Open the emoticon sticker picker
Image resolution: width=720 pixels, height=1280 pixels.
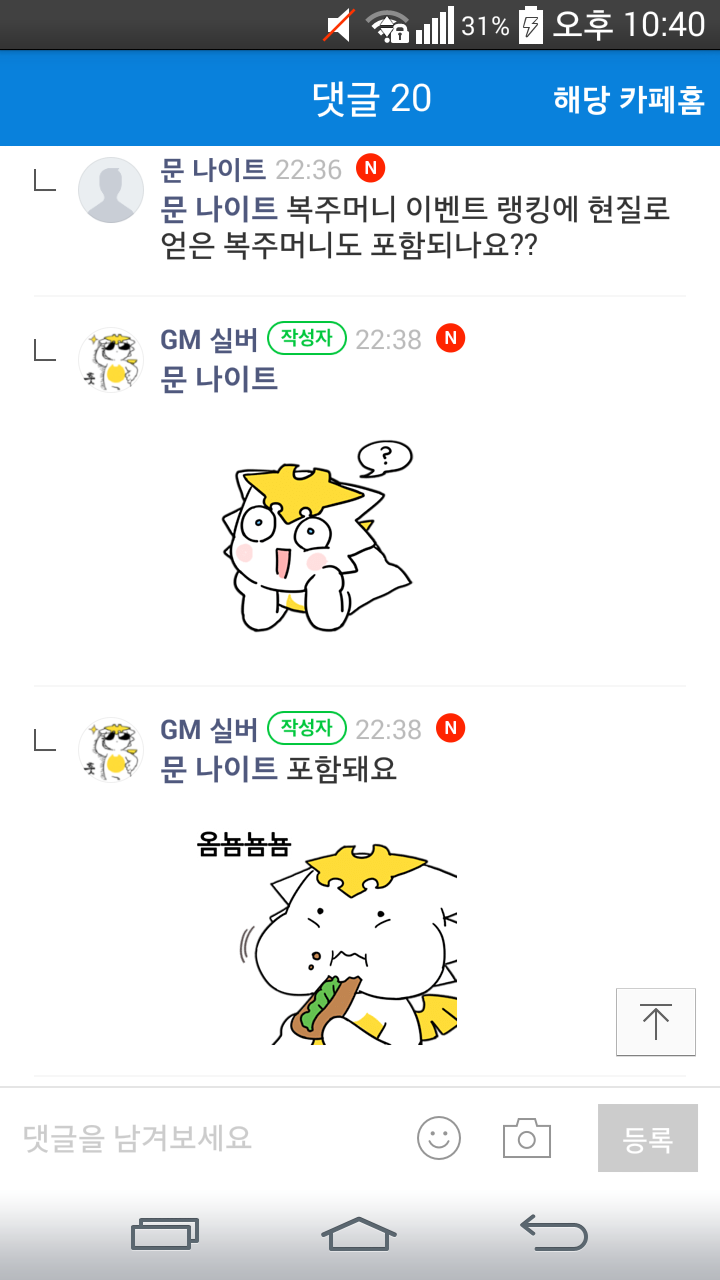(x=439, y=1138)
